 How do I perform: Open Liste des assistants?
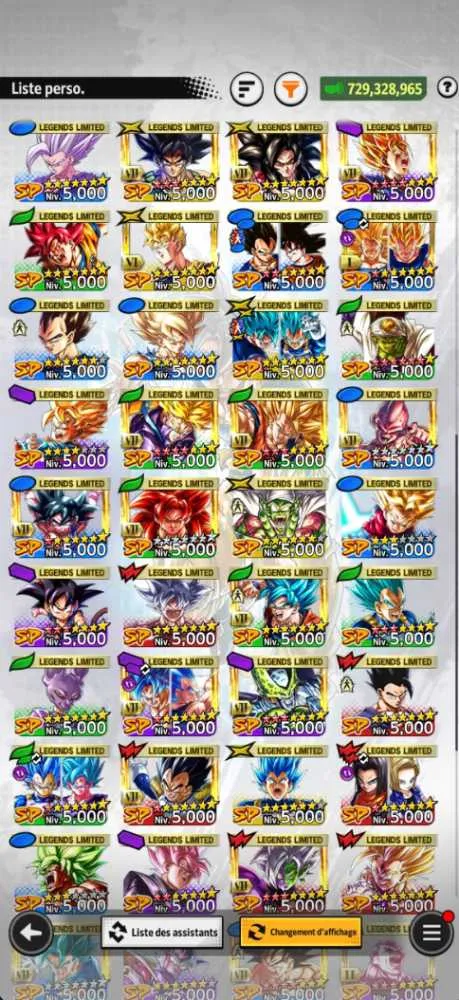coord(162,932)
